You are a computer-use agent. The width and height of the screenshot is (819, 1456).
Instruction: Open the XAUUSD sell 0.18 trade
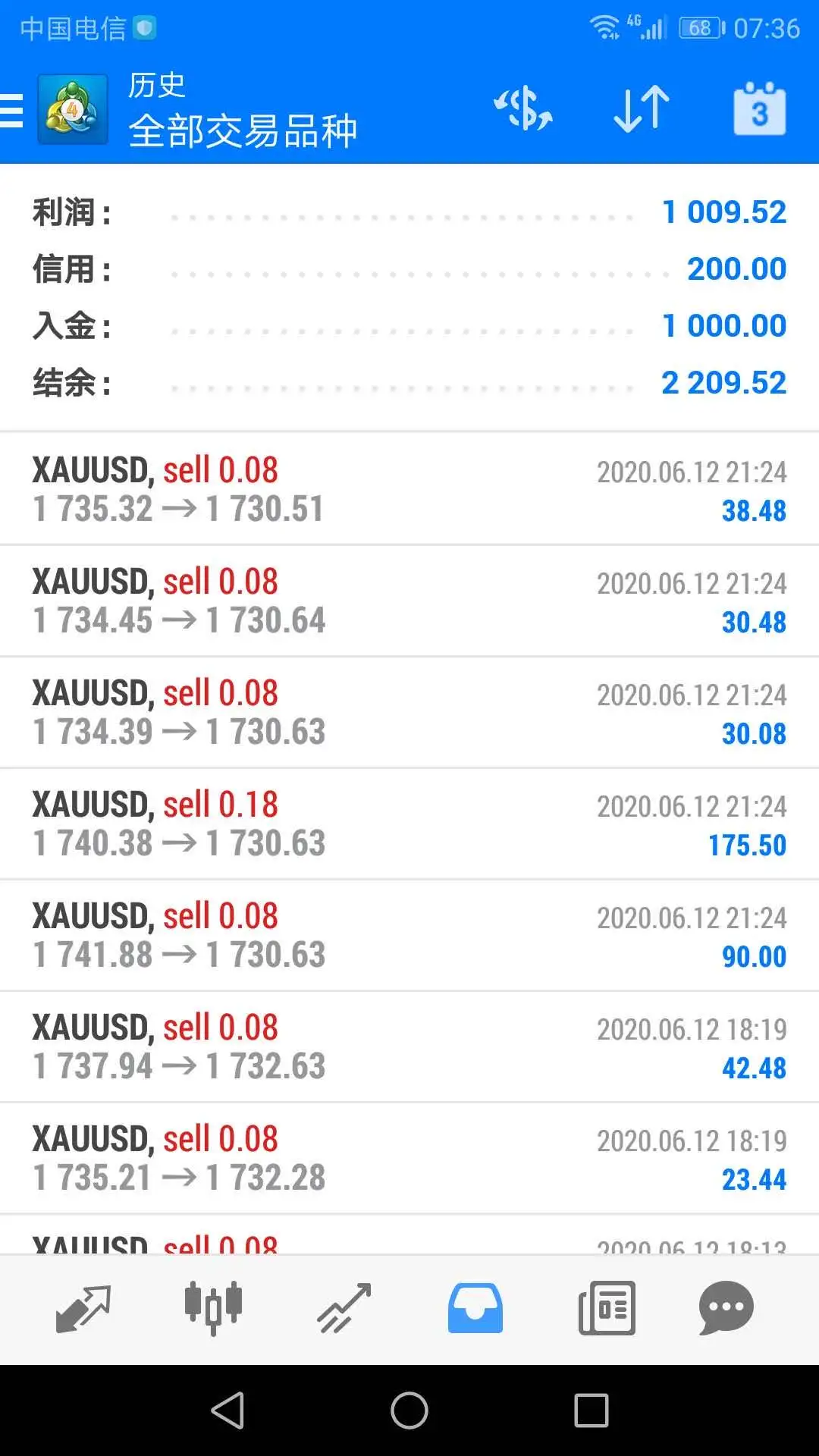(x=409, y=824)
